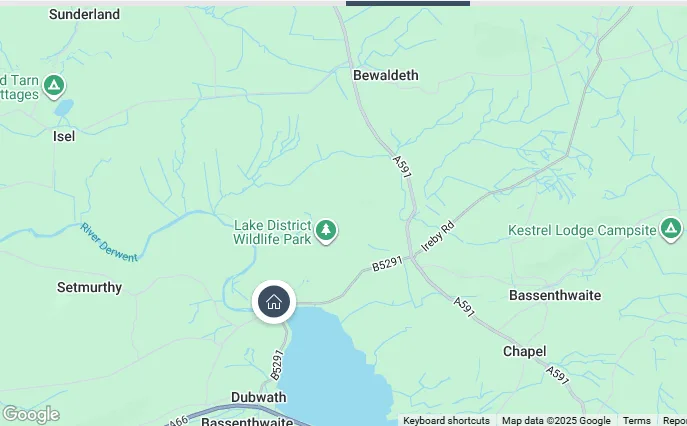Open the Google logo link
Viewport: 687px width, 426px height.
click(31, 414)
